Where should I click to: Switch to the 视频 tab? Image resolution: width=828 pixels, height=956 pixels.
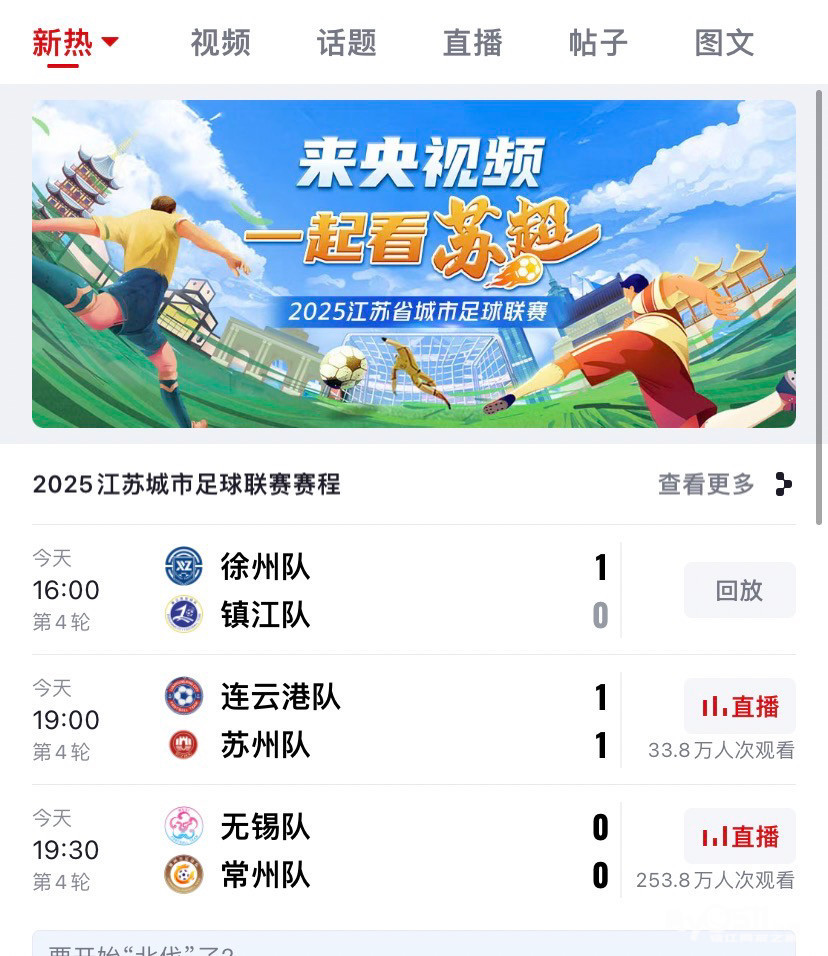pos(220,43)
